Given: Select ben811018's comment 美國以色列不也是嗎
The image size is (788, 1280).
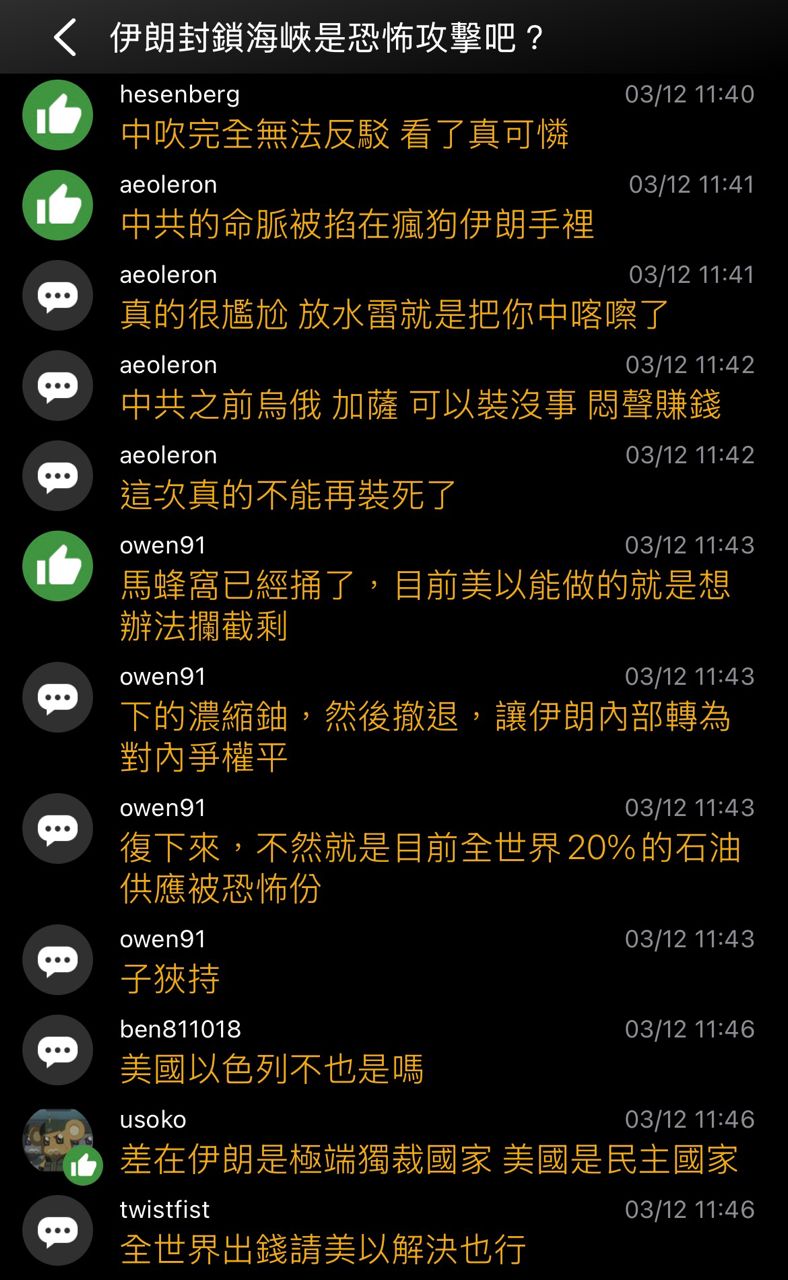Looking at the screenshot, I should [272, 1069].
